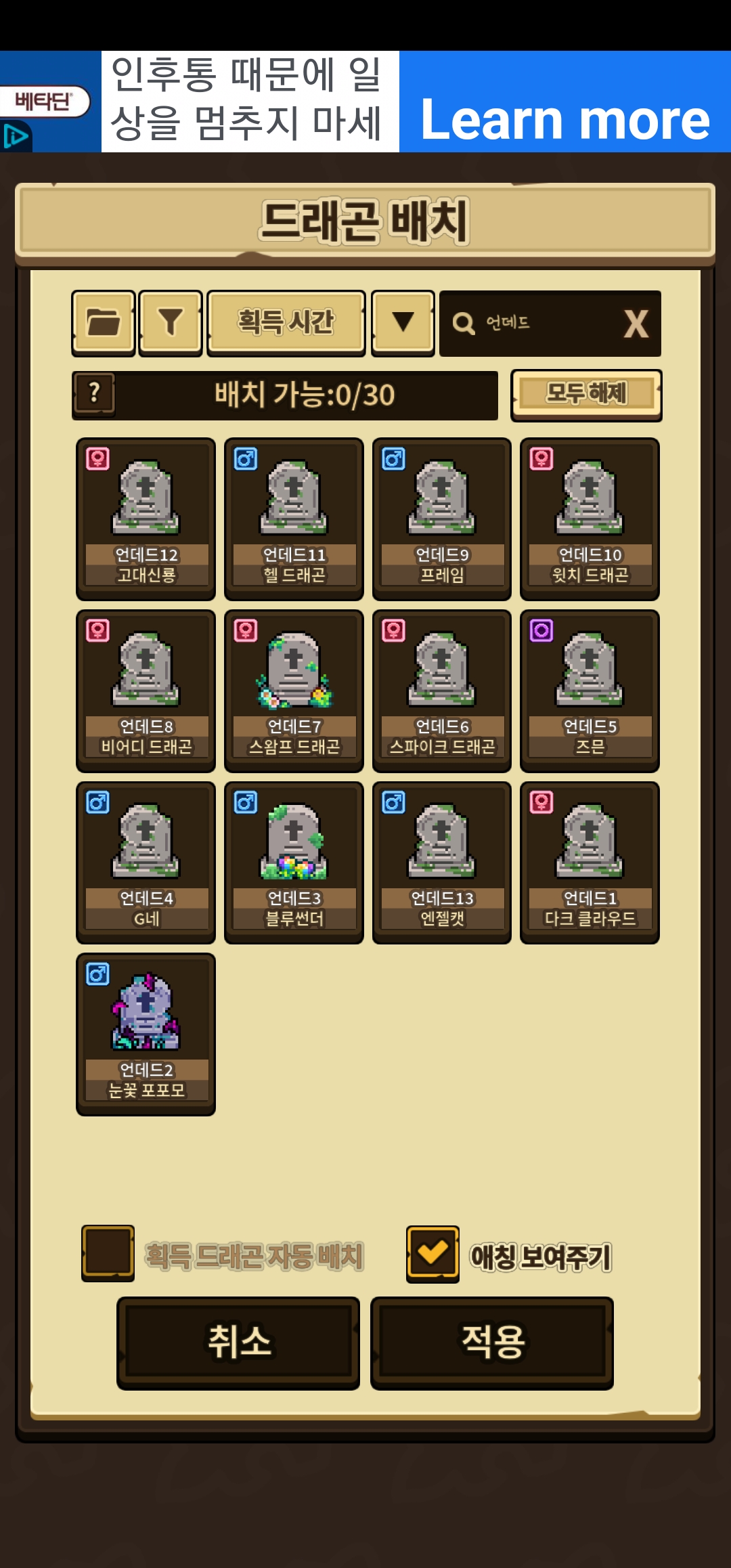Select the 언데드12 고대신룡 card
This screenshot has height=1568, width=731.
point(146,519)
